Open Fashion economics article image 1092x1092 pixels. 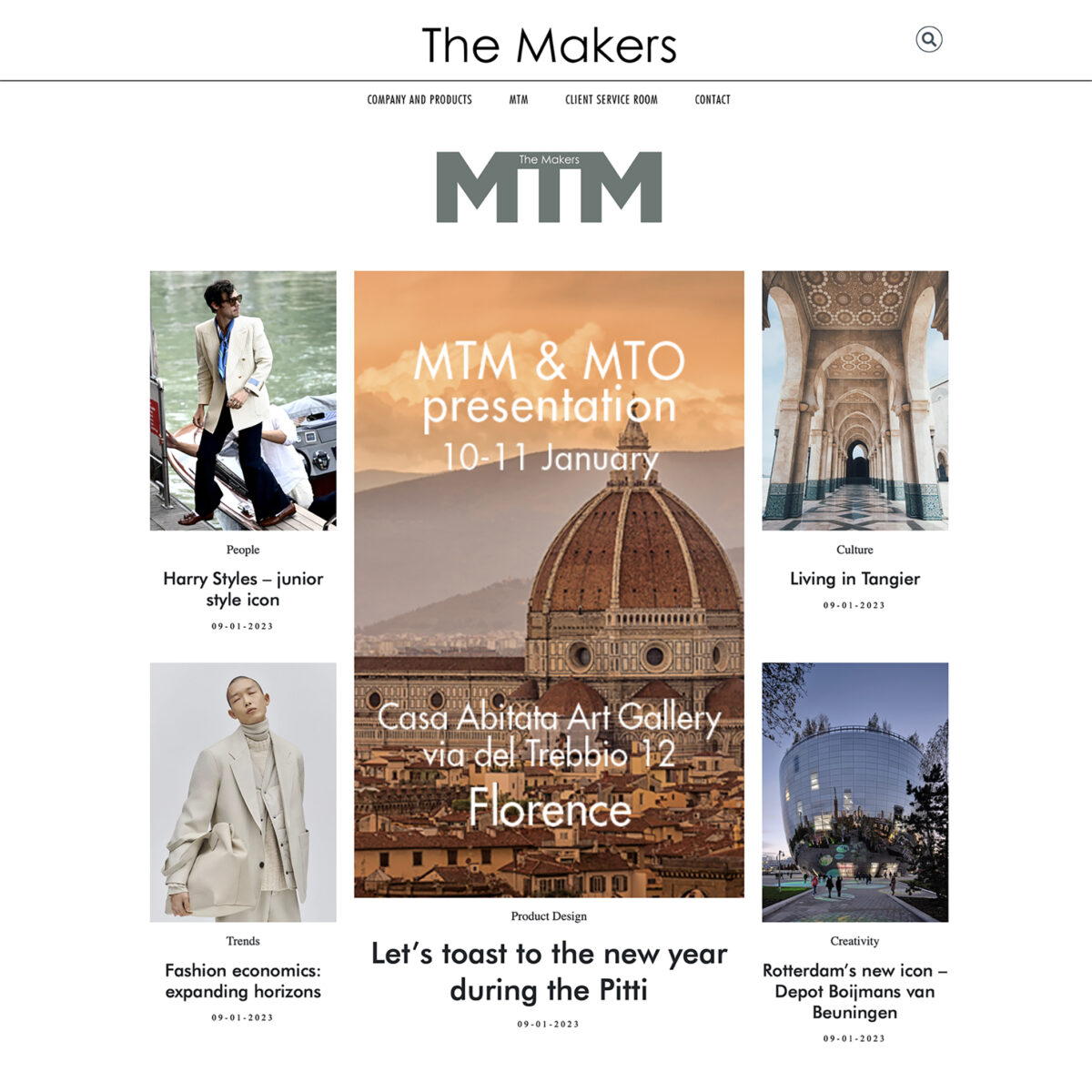click(x=243, y=792)
